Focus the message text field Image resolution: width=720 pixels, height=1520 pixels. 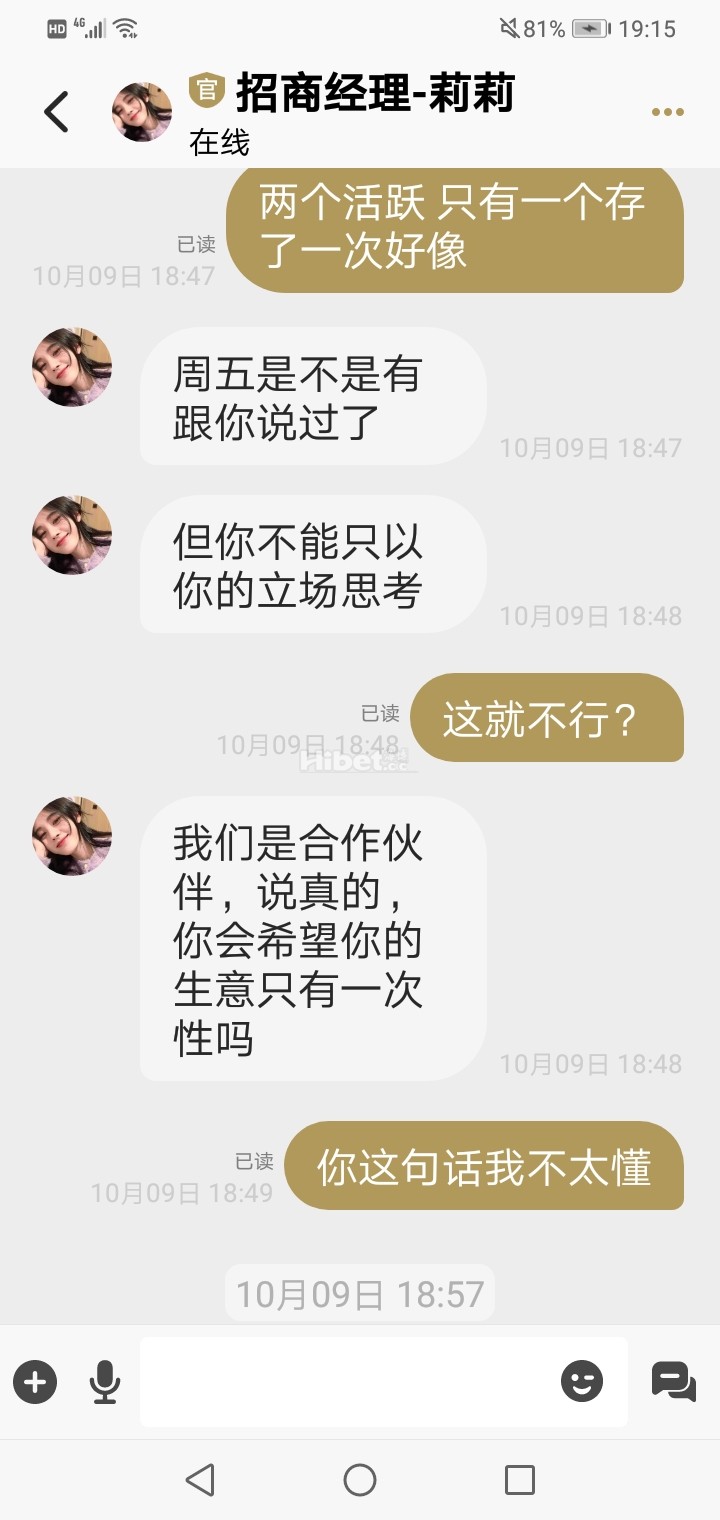click(x=345, y=1382)
